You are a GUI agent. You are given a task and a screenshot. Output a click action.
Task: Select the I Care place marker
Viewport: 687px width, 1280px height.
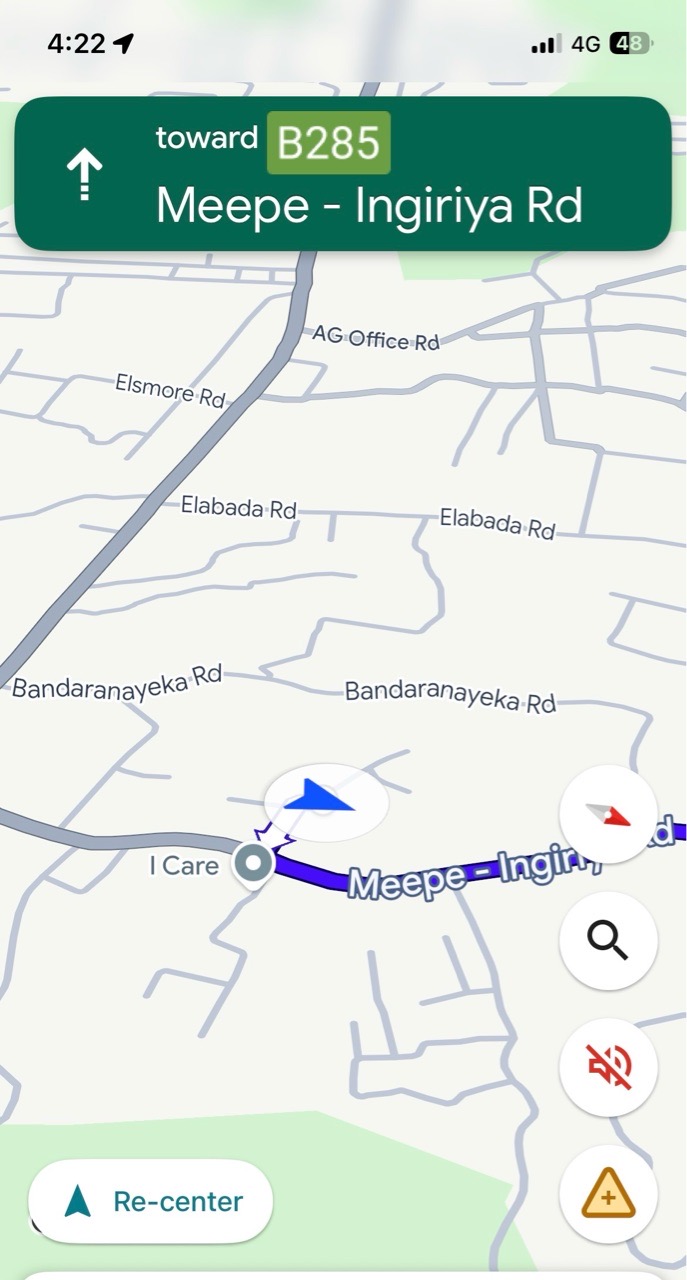pos(254,863)
